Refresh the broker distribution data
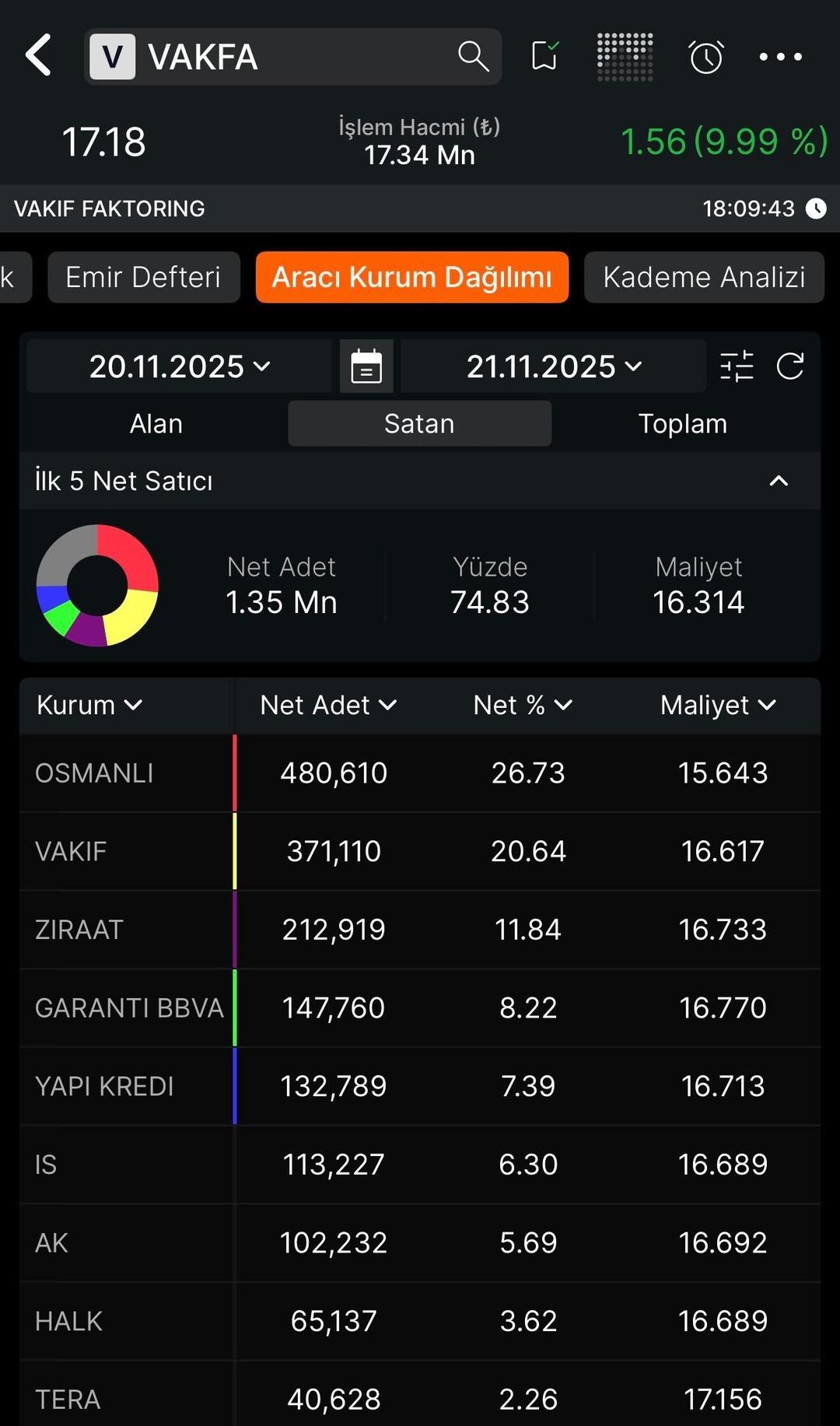The width and height of the screenshot is (840, 1426). click(790, 366)
